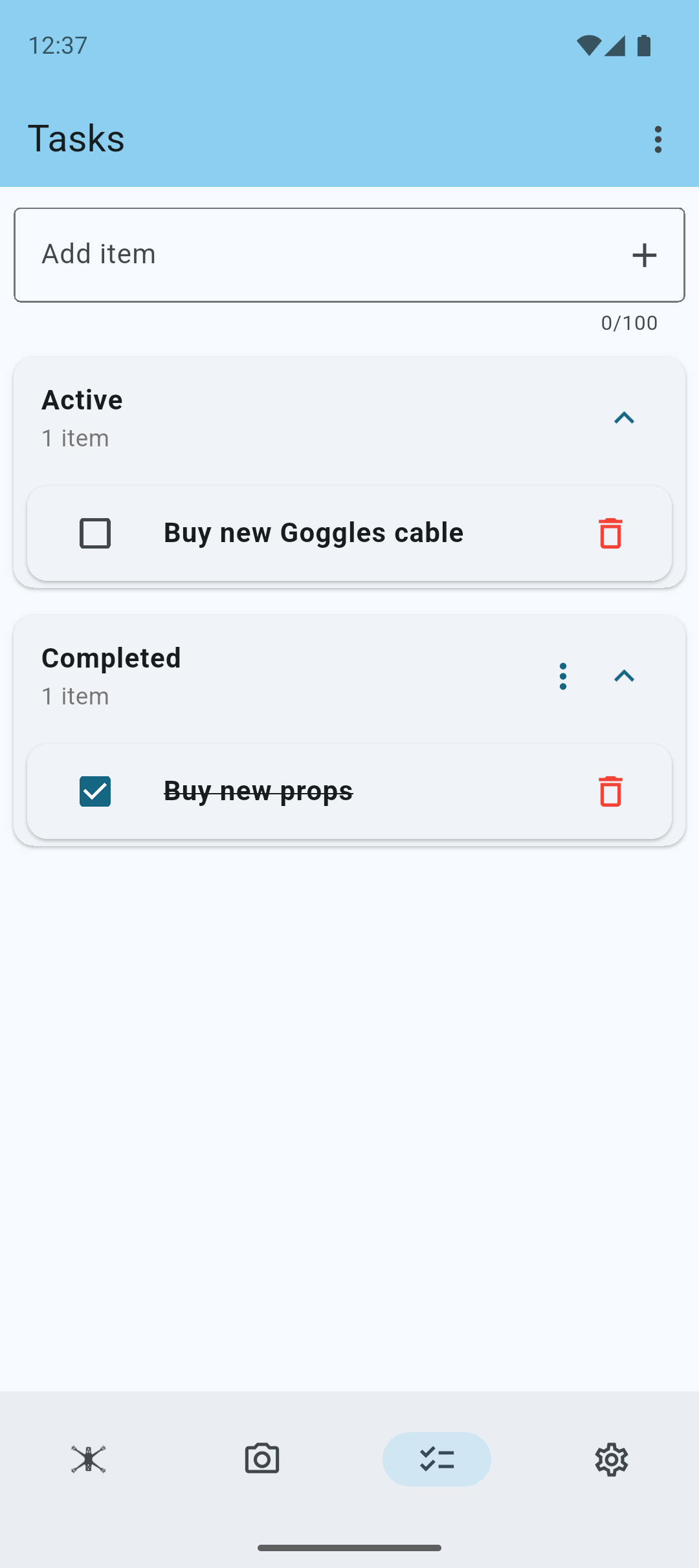Image resolution: width=699 pixels, height=1568 pixels.
Task: Open the Completed section's three-dot menu
Action: (562, 676)
